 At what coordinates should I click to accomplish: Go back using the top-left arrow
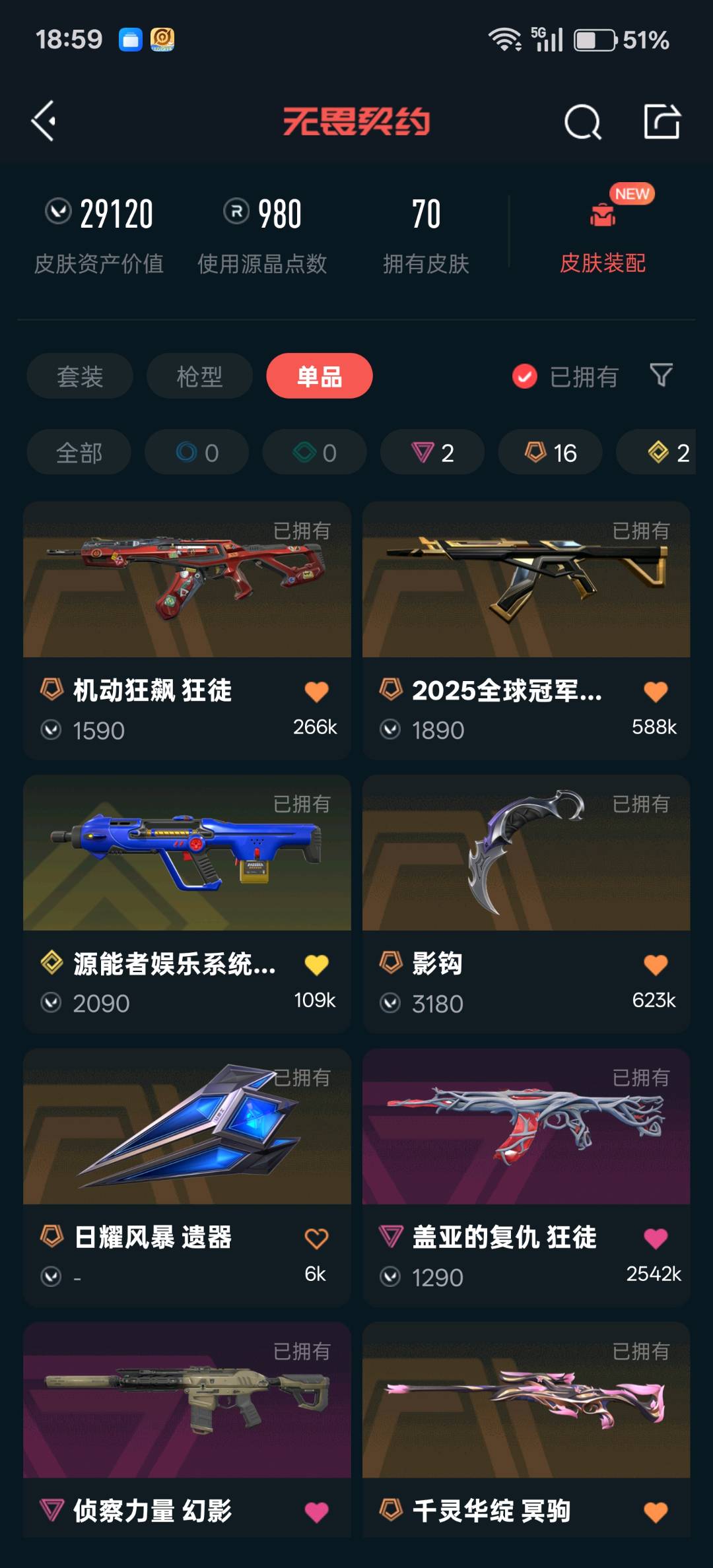coord(44,121)
